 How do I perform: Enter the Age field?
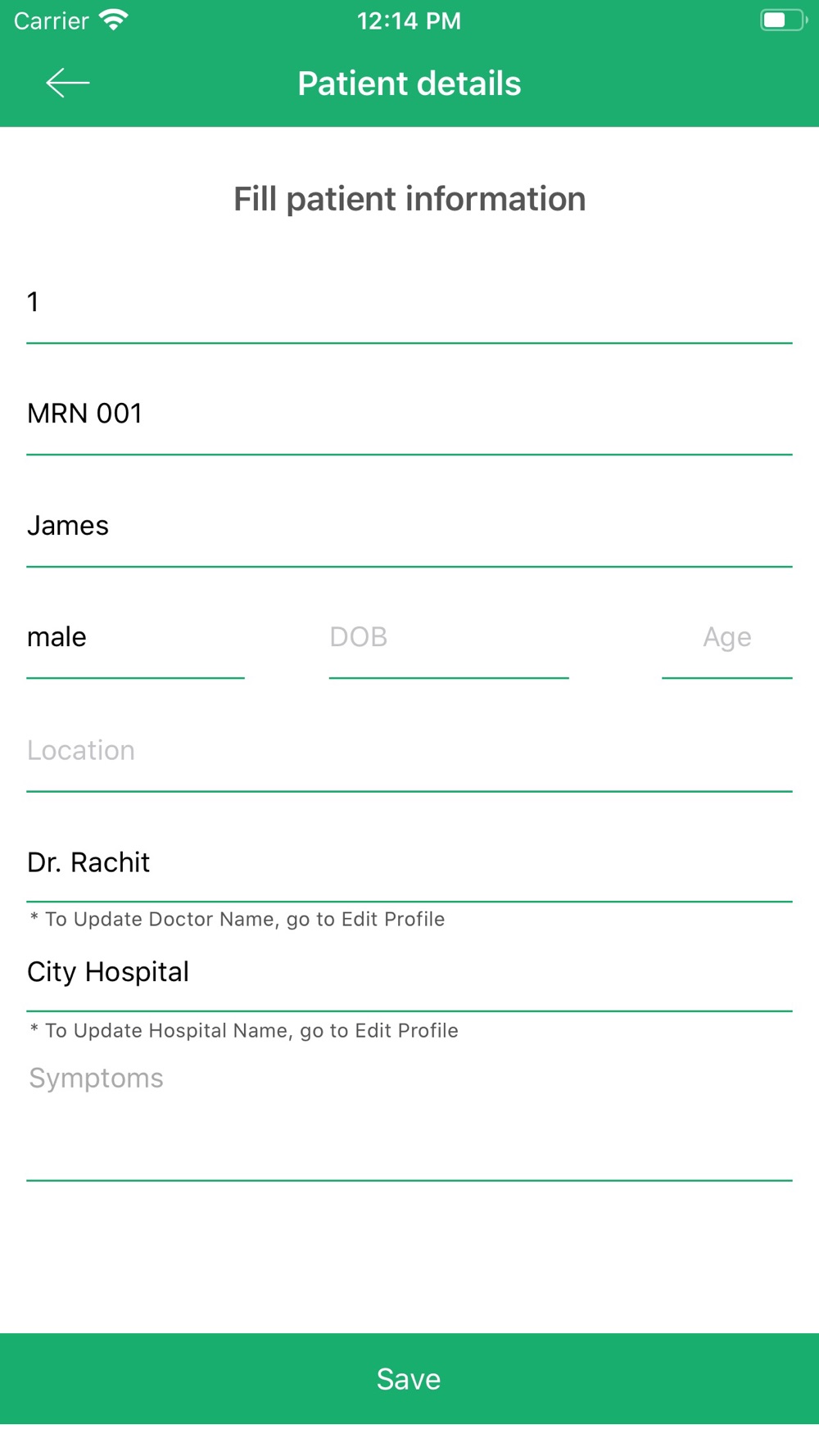tap(727, 637)
